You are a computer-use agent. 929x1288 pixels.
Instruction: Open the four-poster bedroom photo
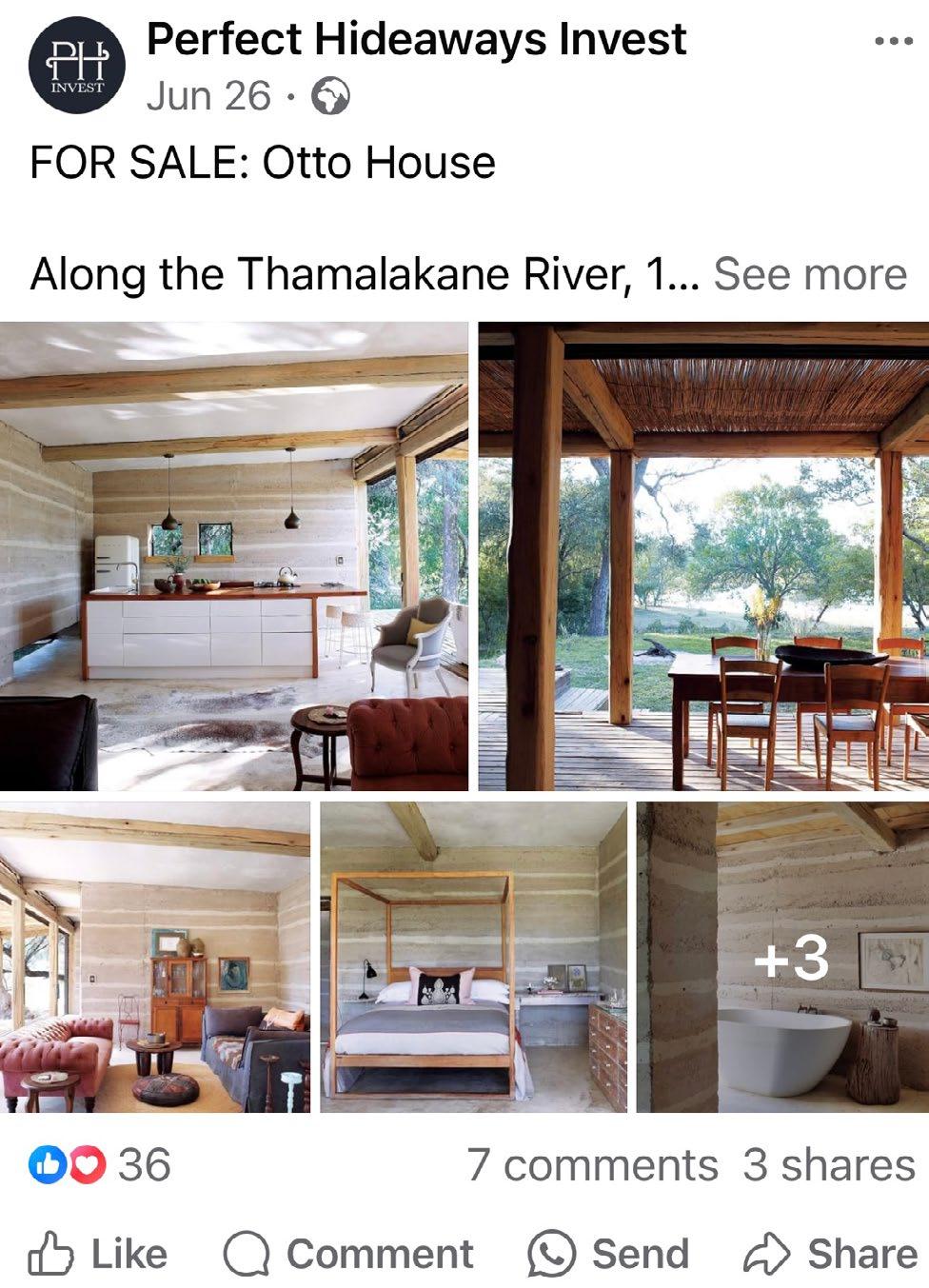pyautogui.click(x=473, y=957)
